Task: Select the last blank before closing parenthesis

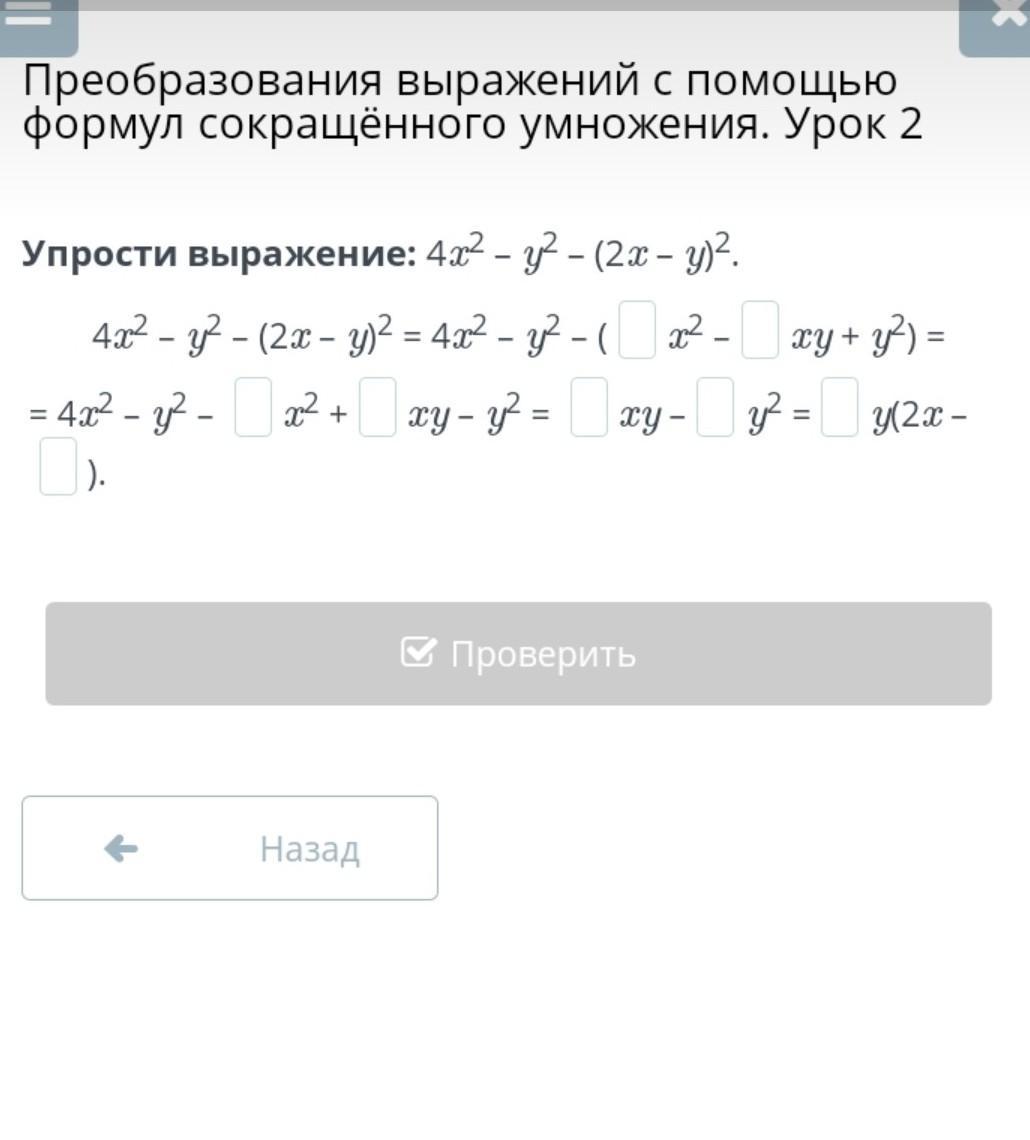Action: (x=58, y=468)
